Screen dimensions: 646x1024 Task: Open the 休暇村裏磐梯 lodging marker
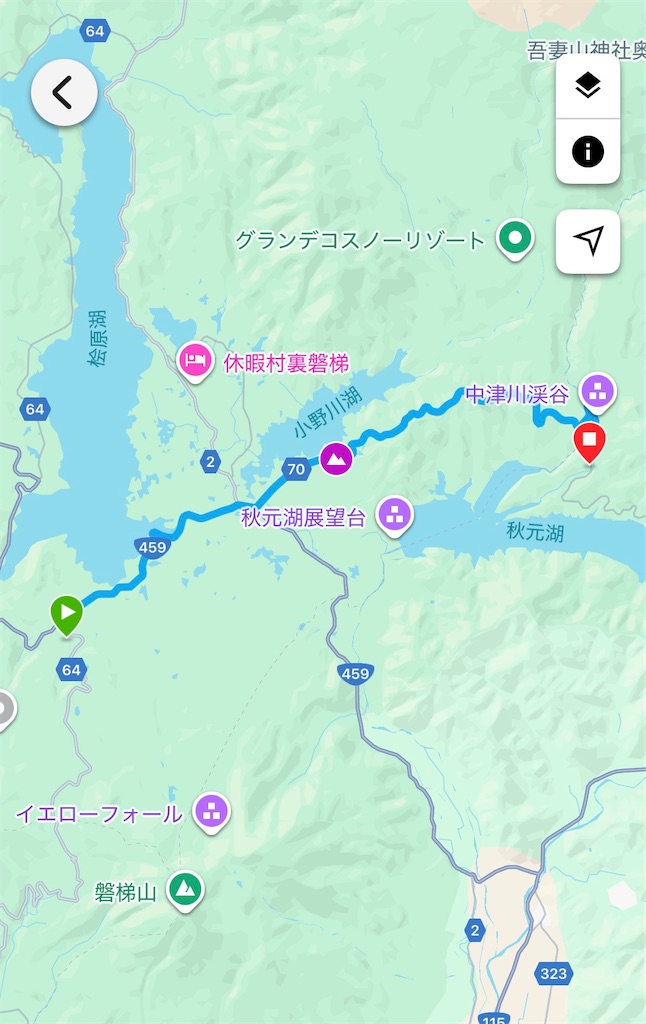[x=195, y=360]
